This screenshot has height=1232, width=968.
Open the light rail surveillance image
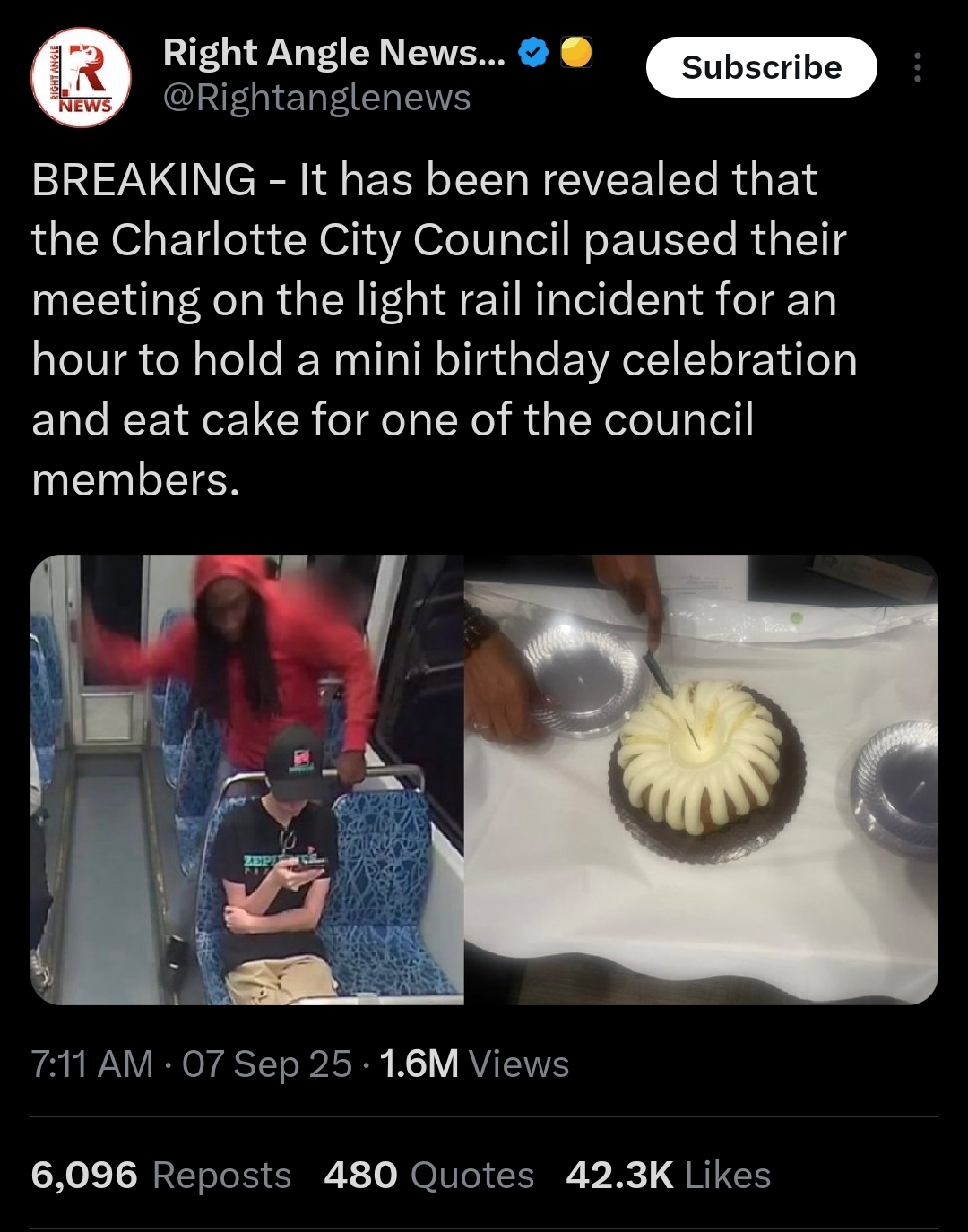tap(246, 780)
